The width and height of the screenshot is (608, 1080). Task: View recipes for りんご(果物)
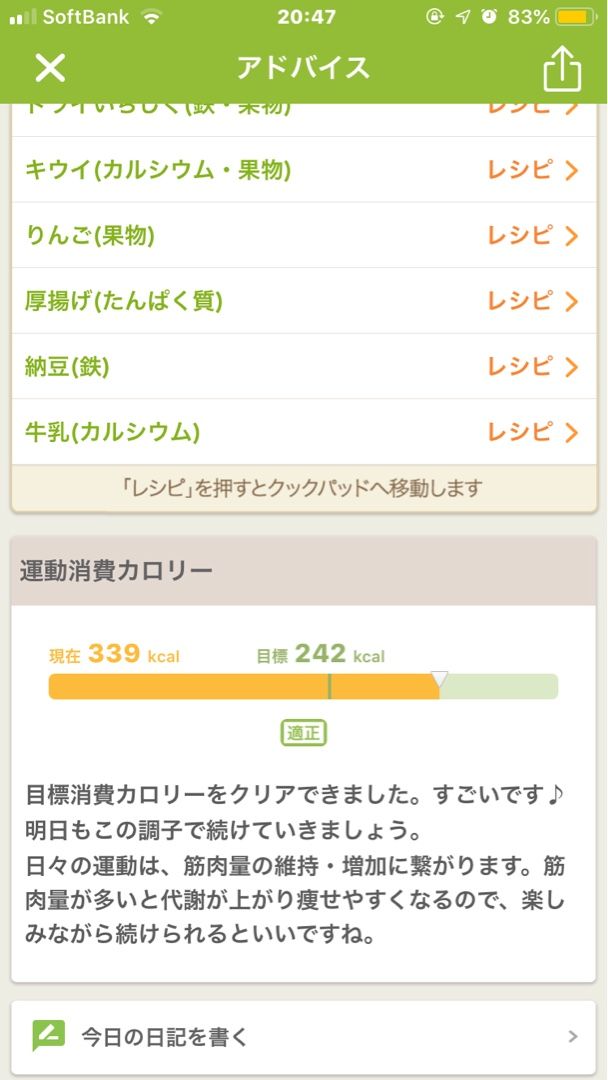click(532, 236)
